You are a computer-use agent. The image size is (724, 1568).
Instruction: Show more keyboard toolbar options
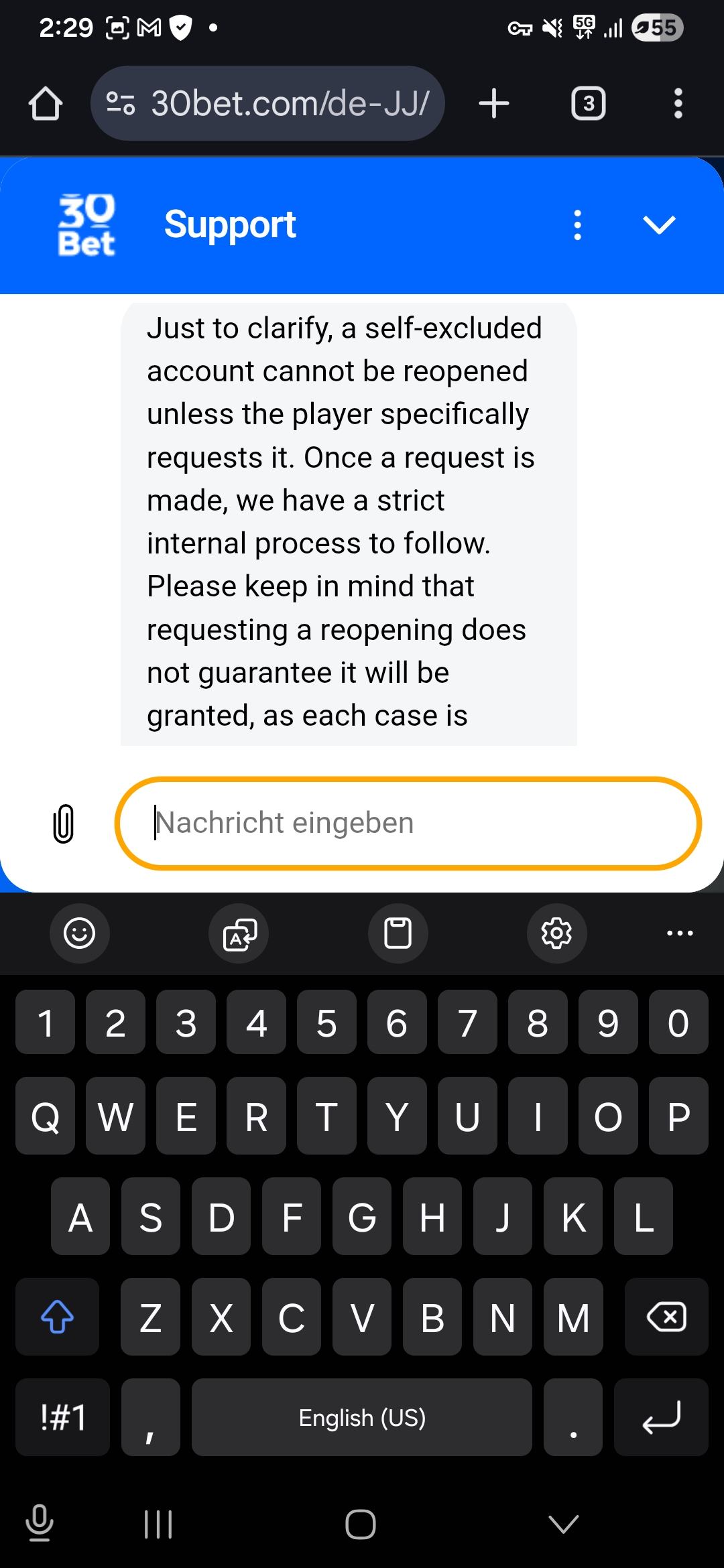coord(680,933)
